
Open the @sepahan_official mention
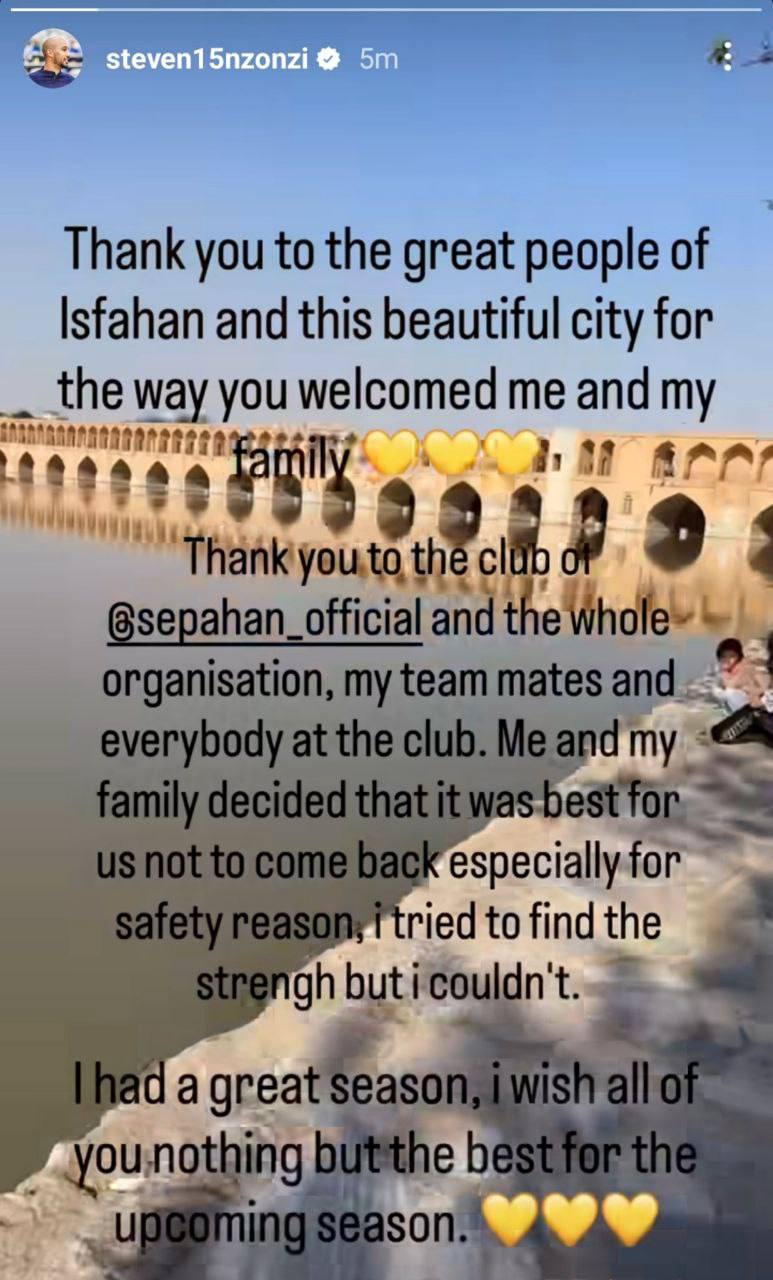[x=264, y=620]
